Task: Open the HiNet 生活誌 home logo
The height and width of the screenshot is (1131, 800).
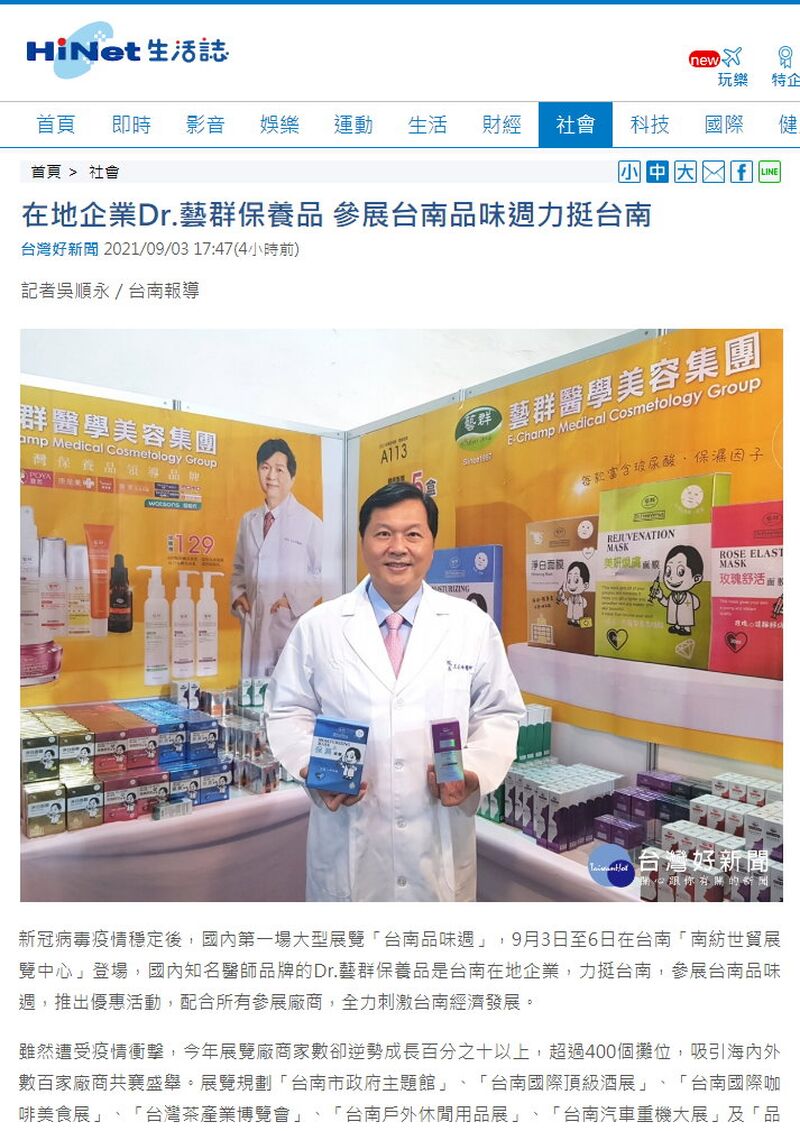Action: 127,51
